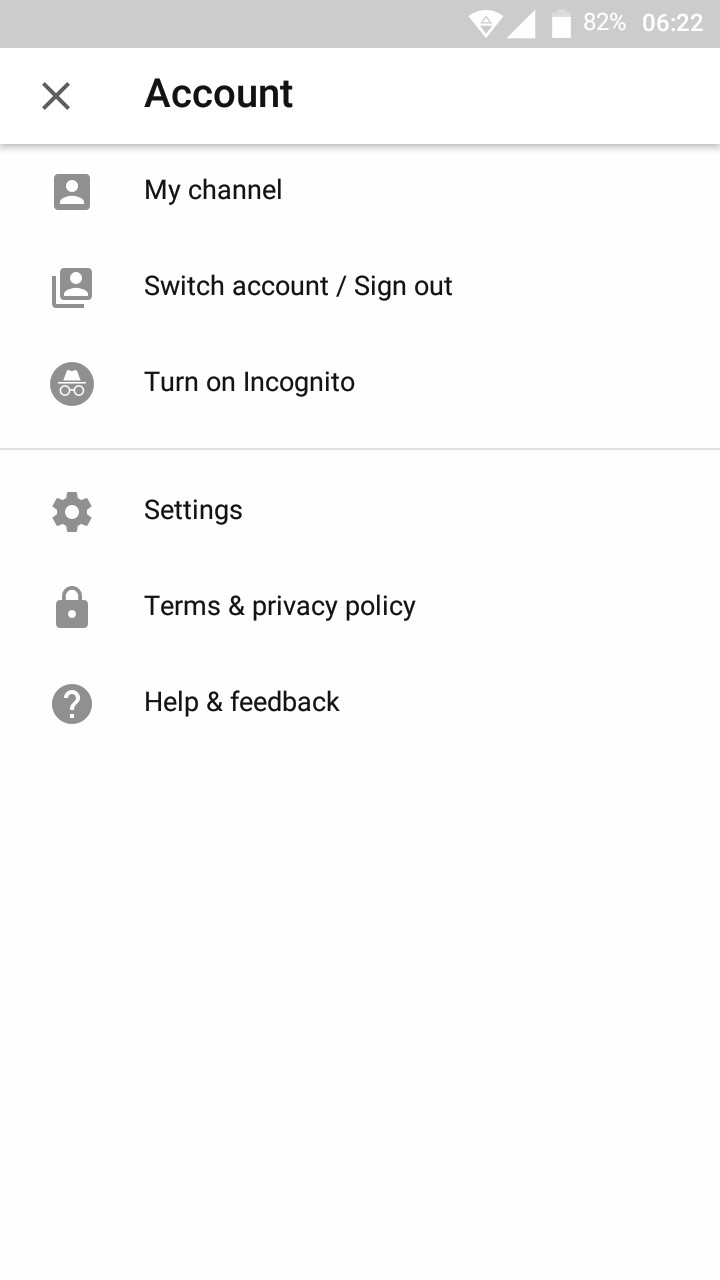This screenshot has width=720, height=1280.
Task: Open My channel
Action: pyautogui.click(x=360, y=190)
